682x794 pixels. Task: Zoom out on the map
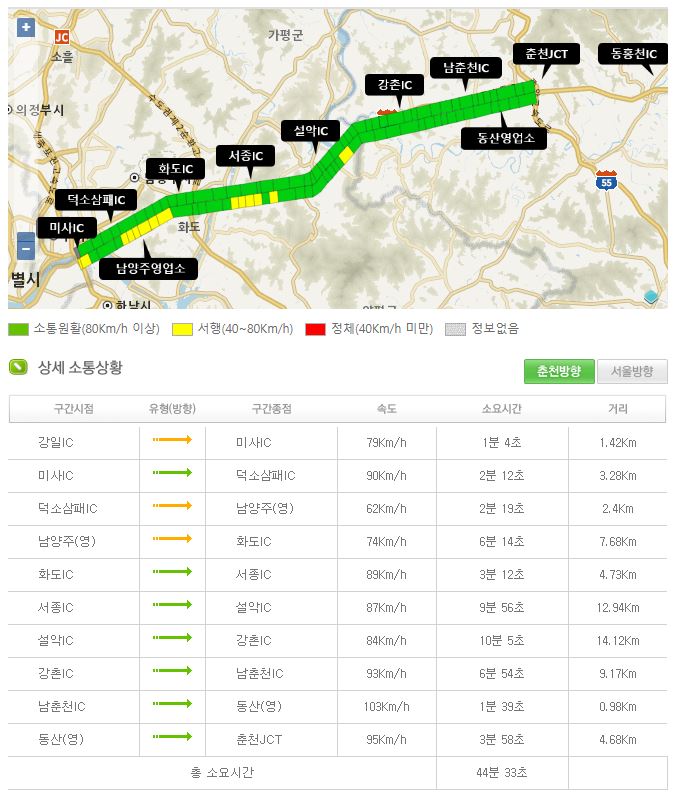coord(25,248)
